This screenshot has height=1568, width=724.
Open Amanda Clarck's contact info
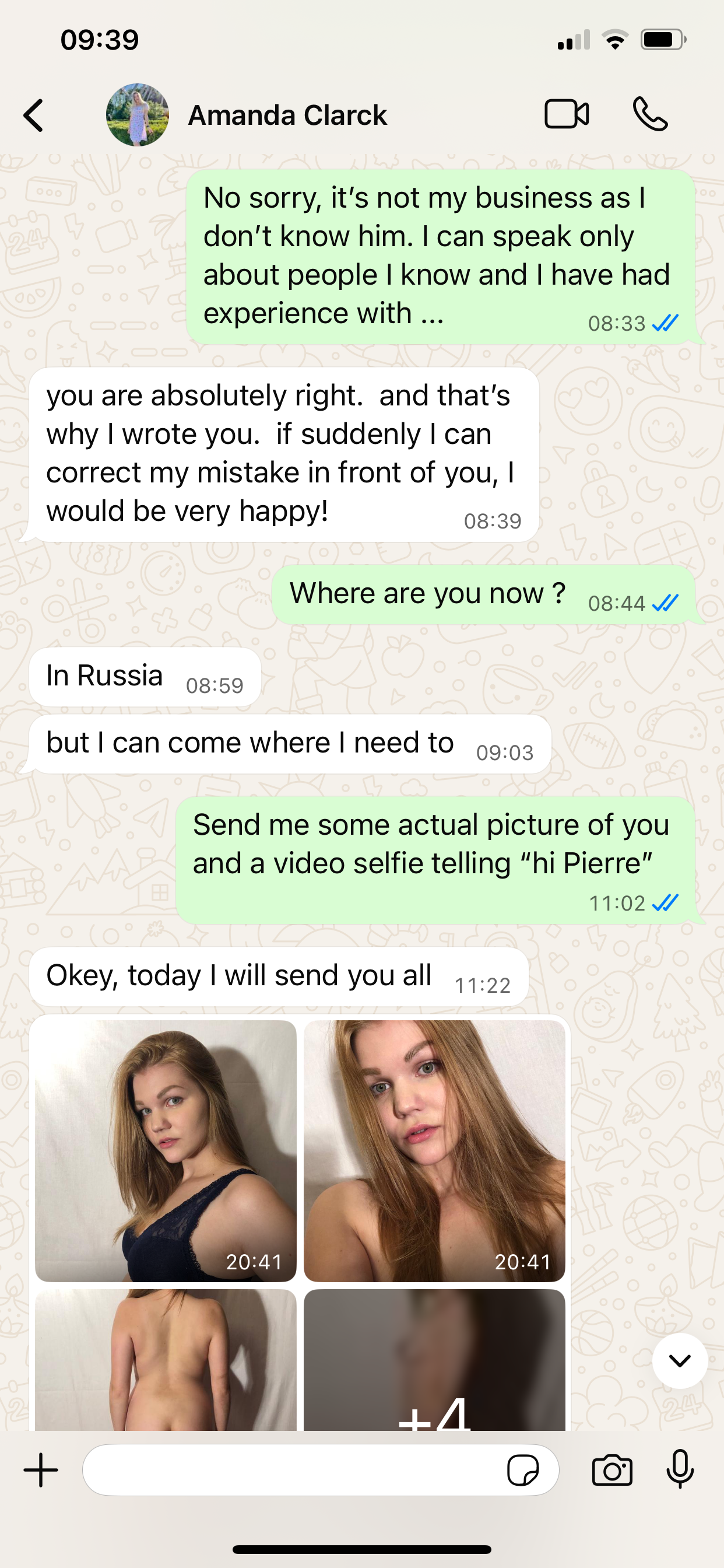287,115
